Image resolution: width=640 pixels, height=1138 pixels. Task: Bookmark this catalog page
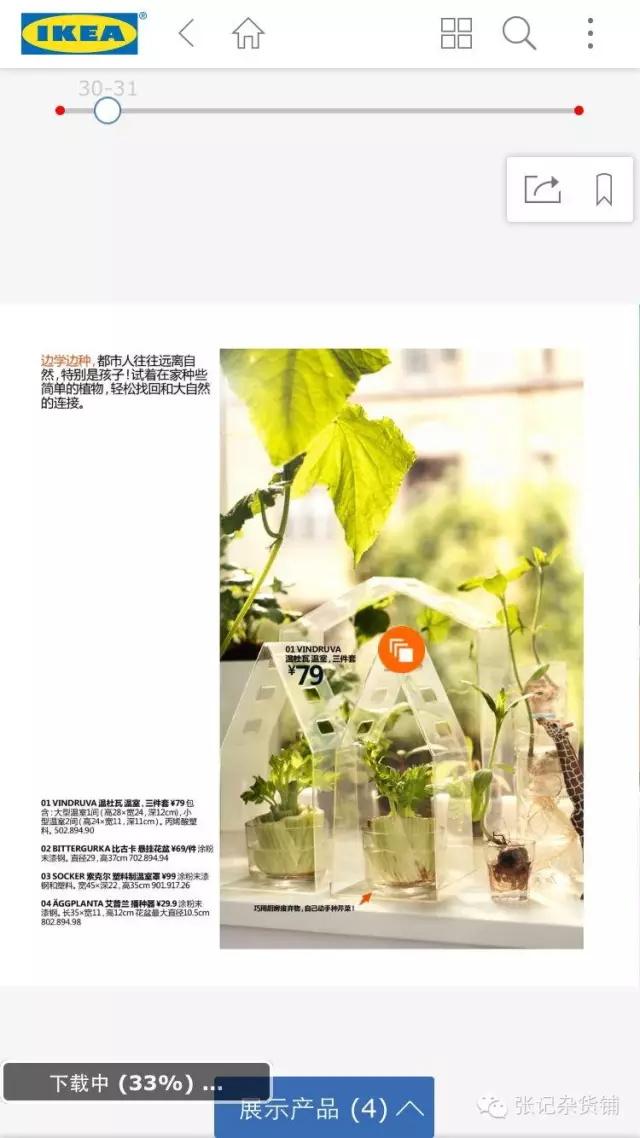[604, 189]
